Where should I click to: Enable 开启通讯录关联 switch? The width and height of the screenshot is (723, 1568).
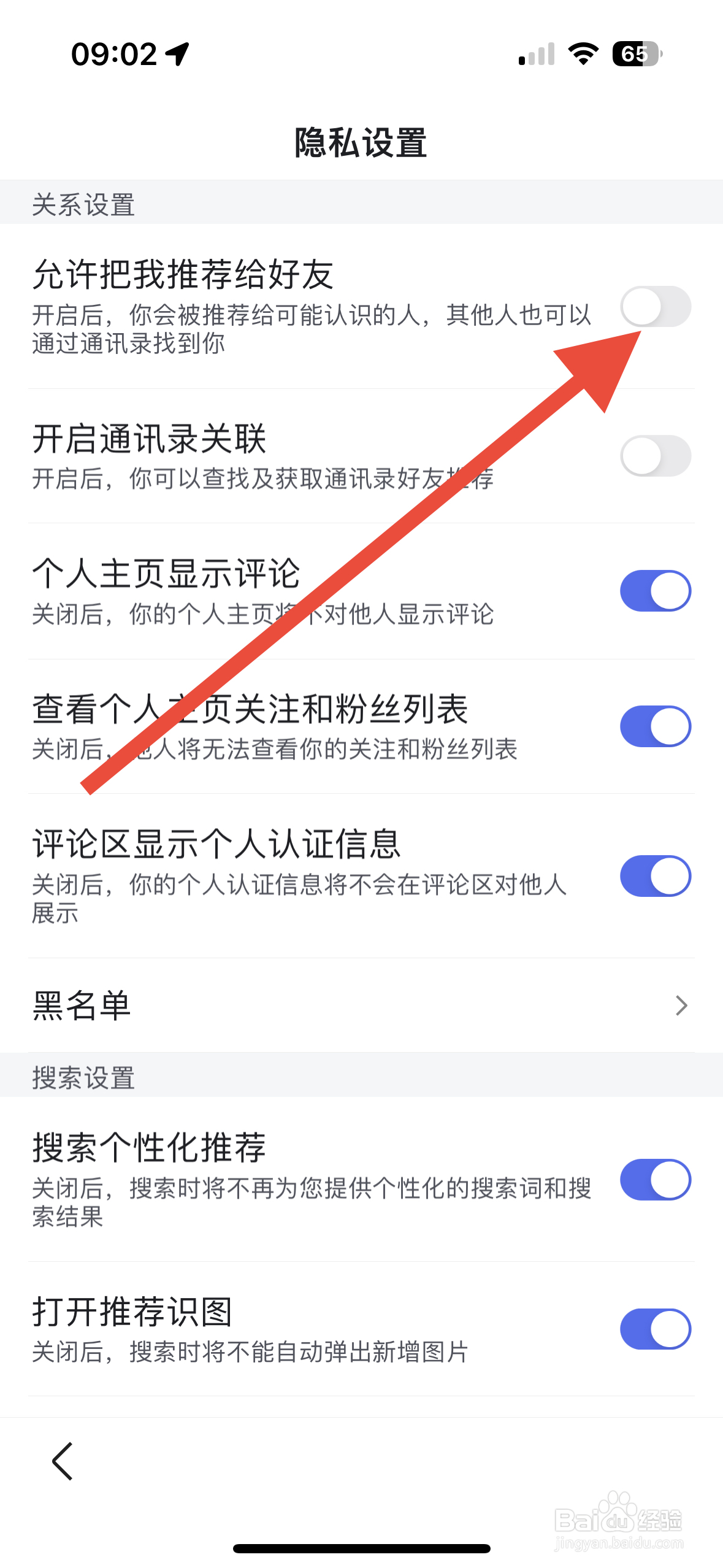656,455
